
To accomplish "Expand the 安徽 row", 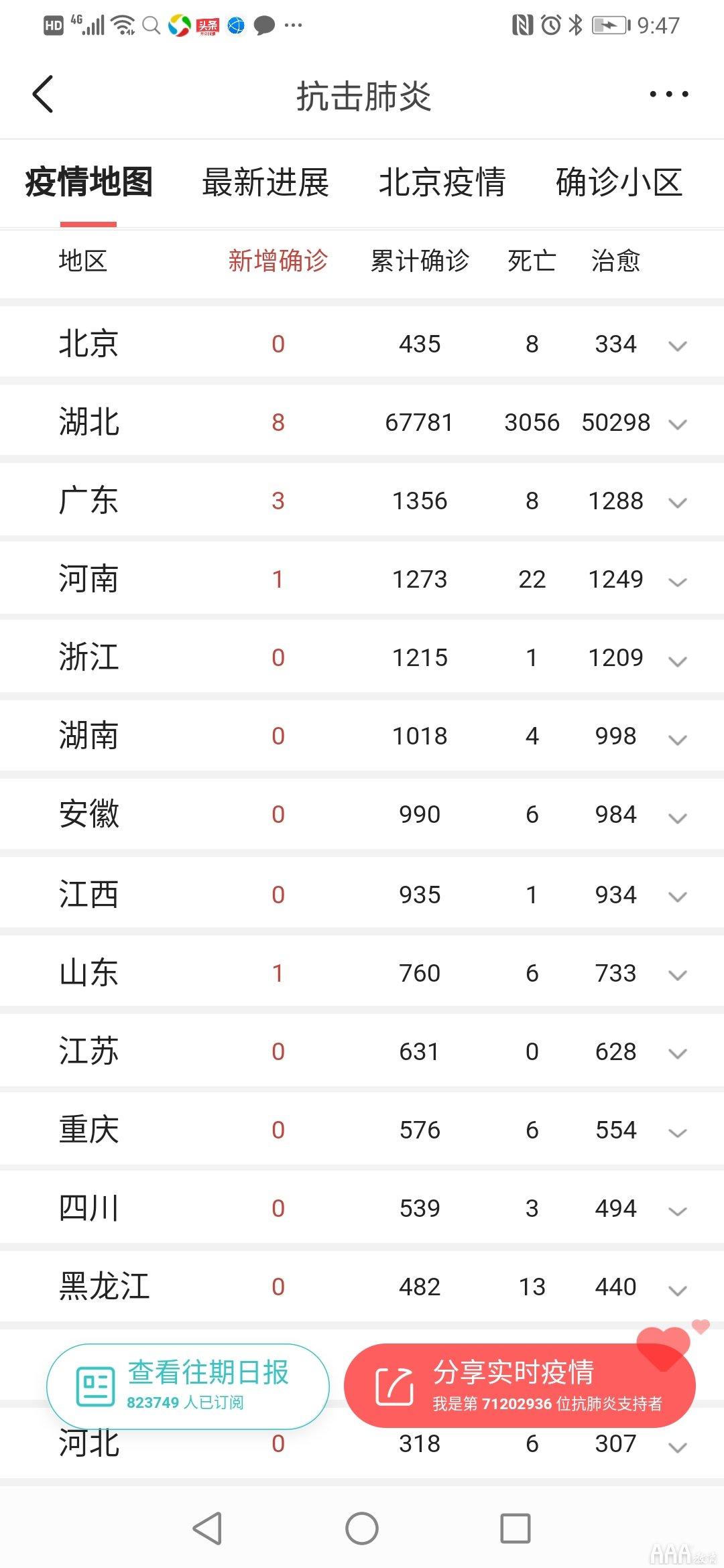I will [x=677, y=817].
